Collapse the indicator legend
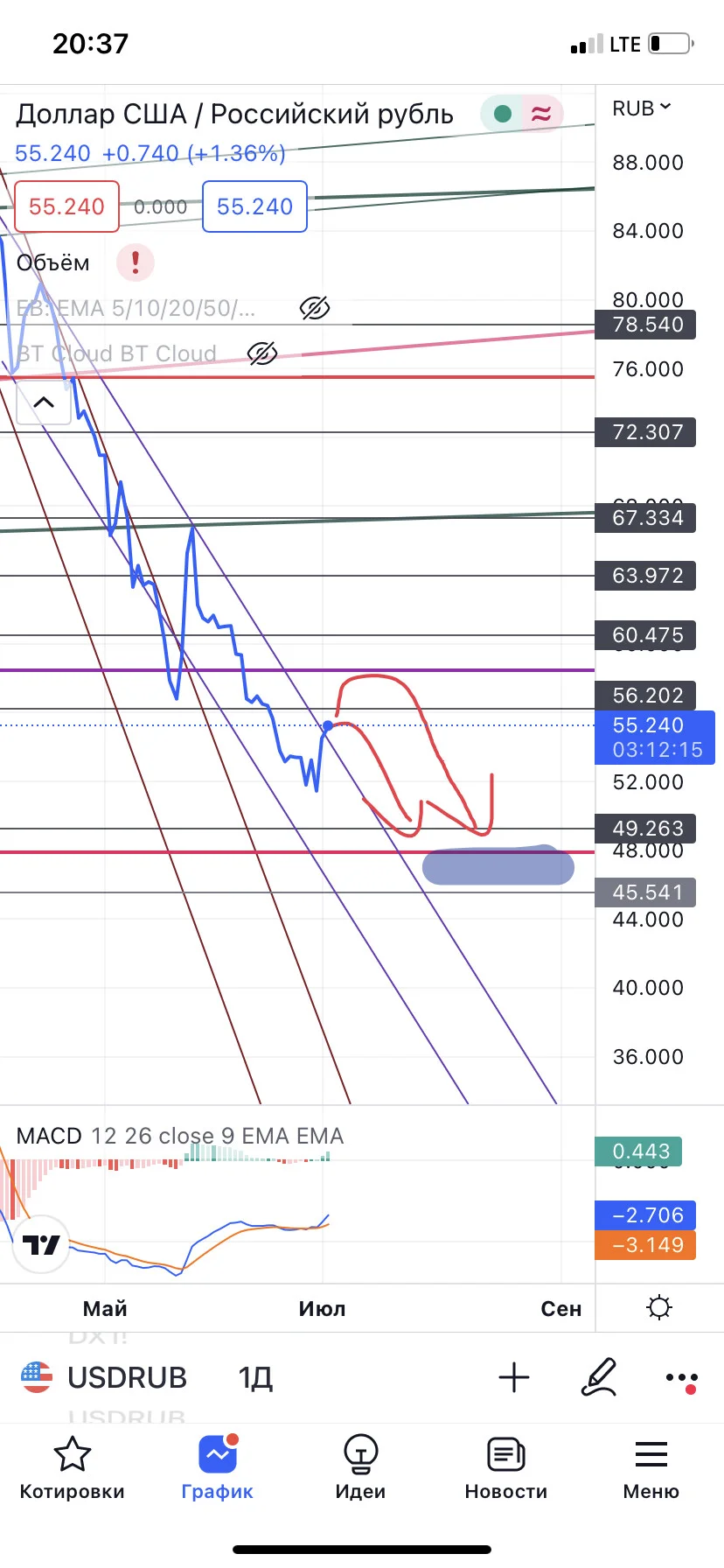Viewport: 724px width, 1568px height. coord(44,402)
